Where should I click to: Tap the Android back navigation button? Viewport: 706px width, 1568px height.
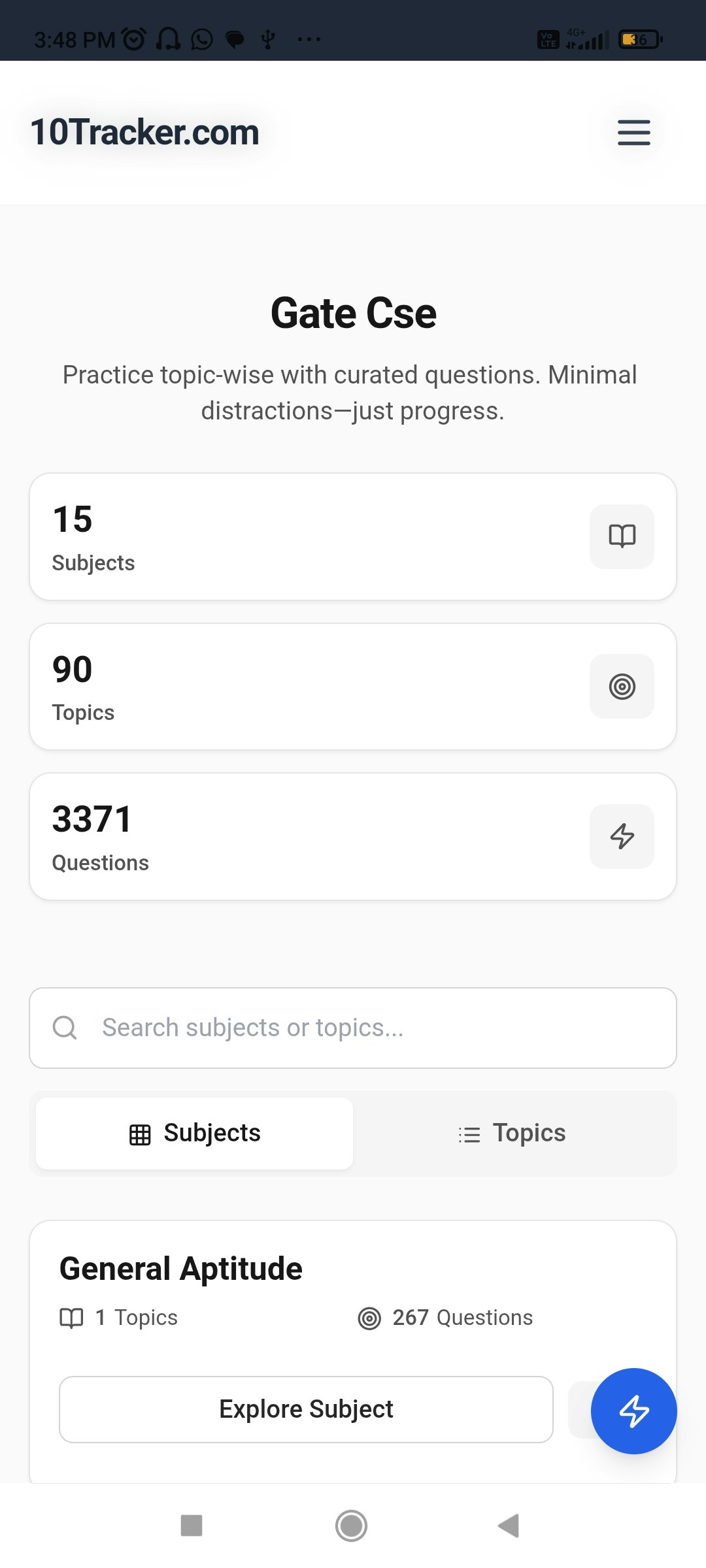[x=508, y=1526]
